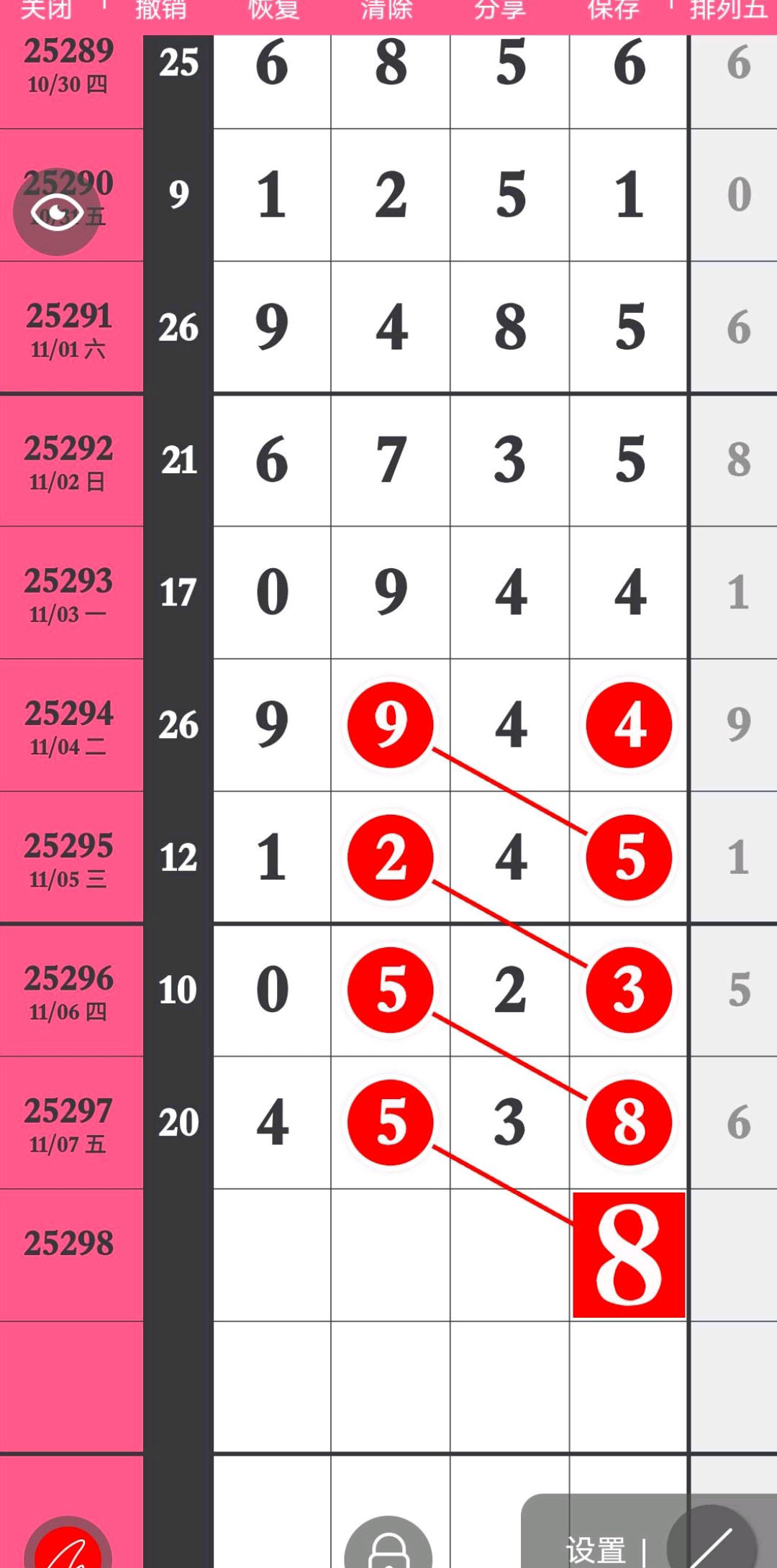Undo last mark with 撤销
The image size is (777, 1568).
click(160, 10)
